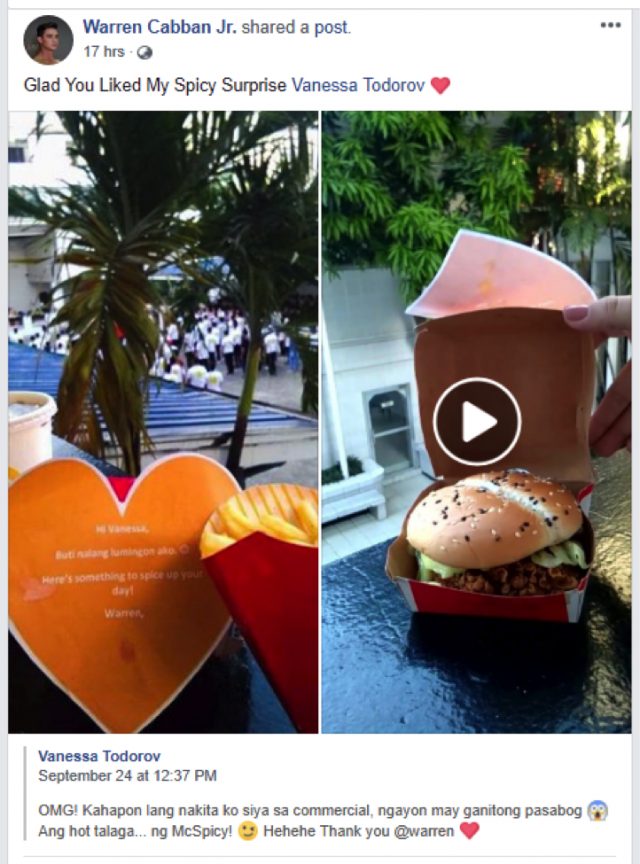The image size is (640, 864).
Task: Open the heart card and fries photo
Action: tap(163, 421)
